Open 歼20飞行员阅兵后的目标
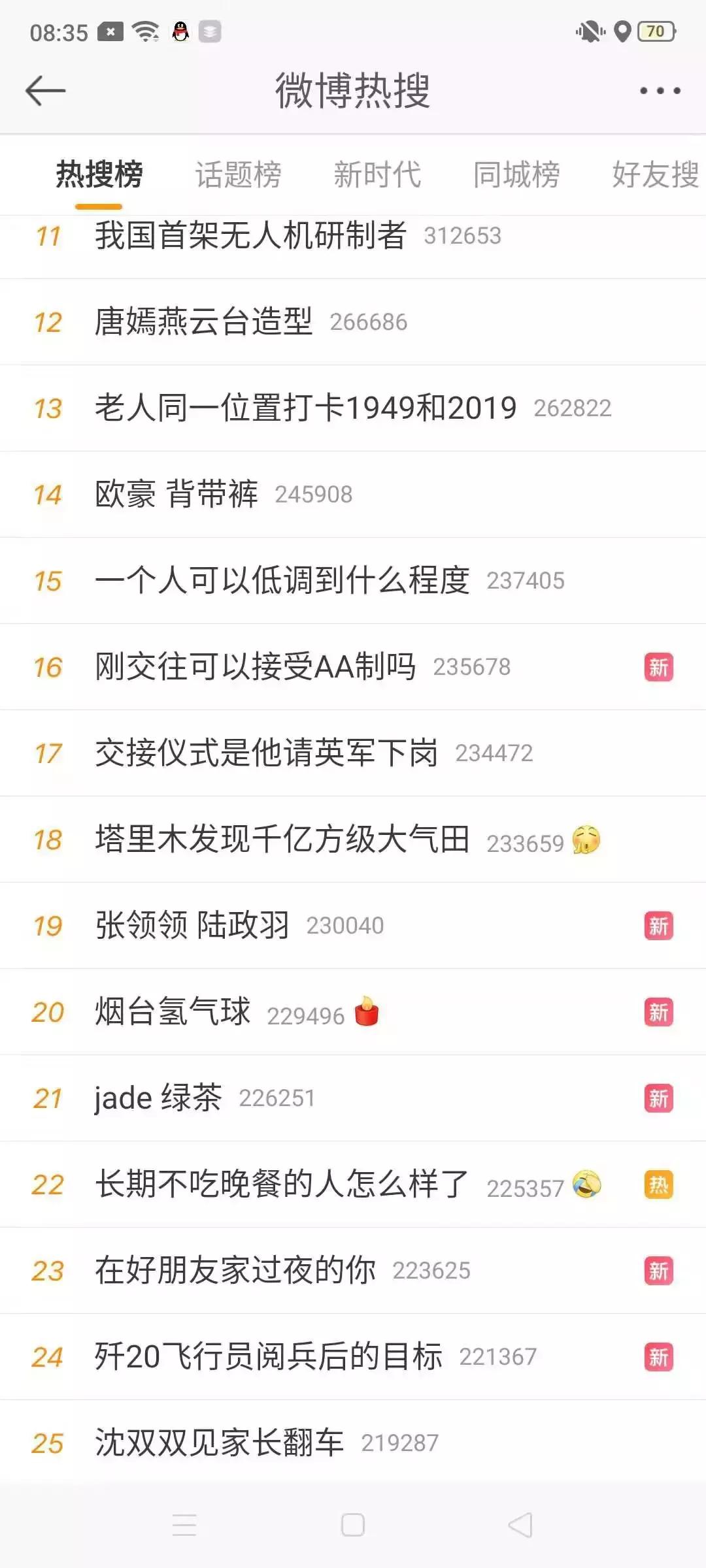Screen dimensions: 706x1568 268,1356
